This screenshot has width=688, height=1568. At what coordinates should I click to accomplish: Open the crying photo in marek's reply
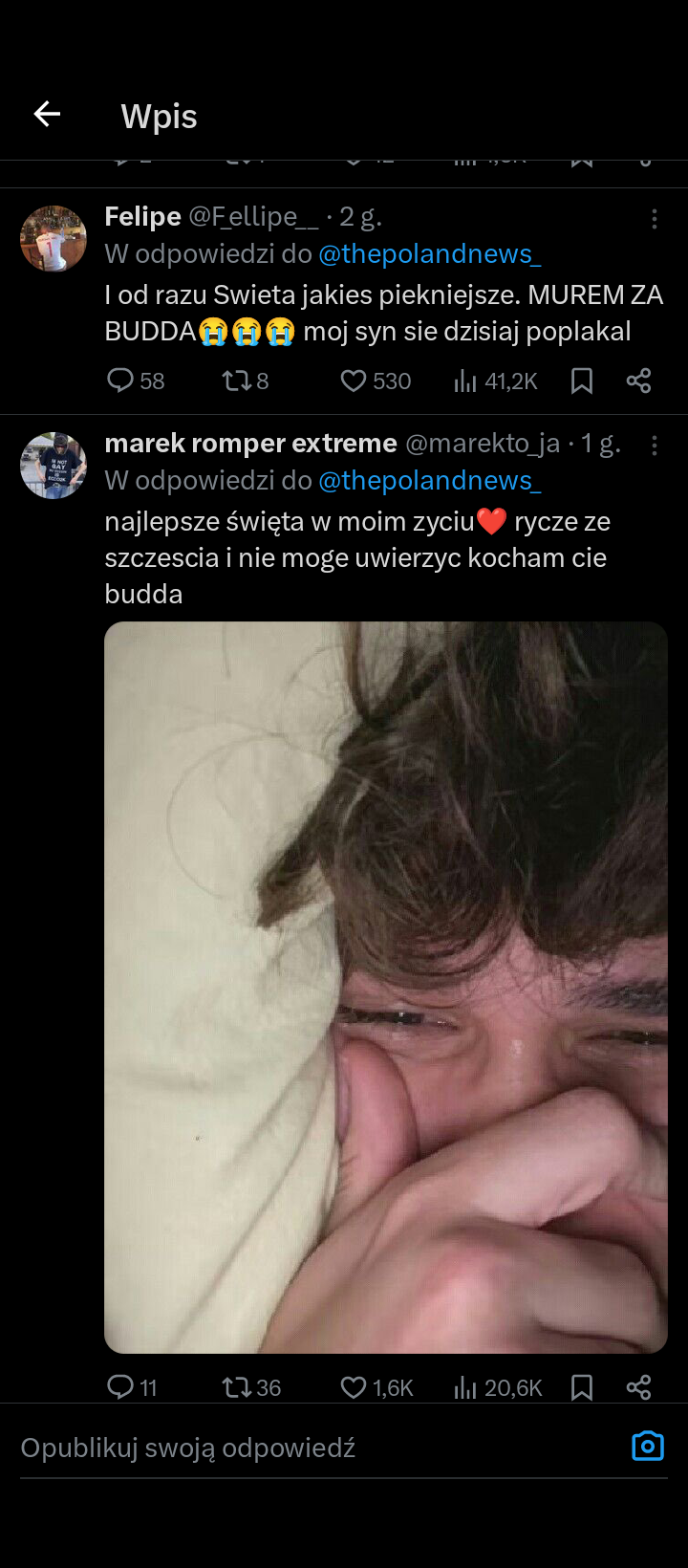pyautogui.click(x=385, y=987)
